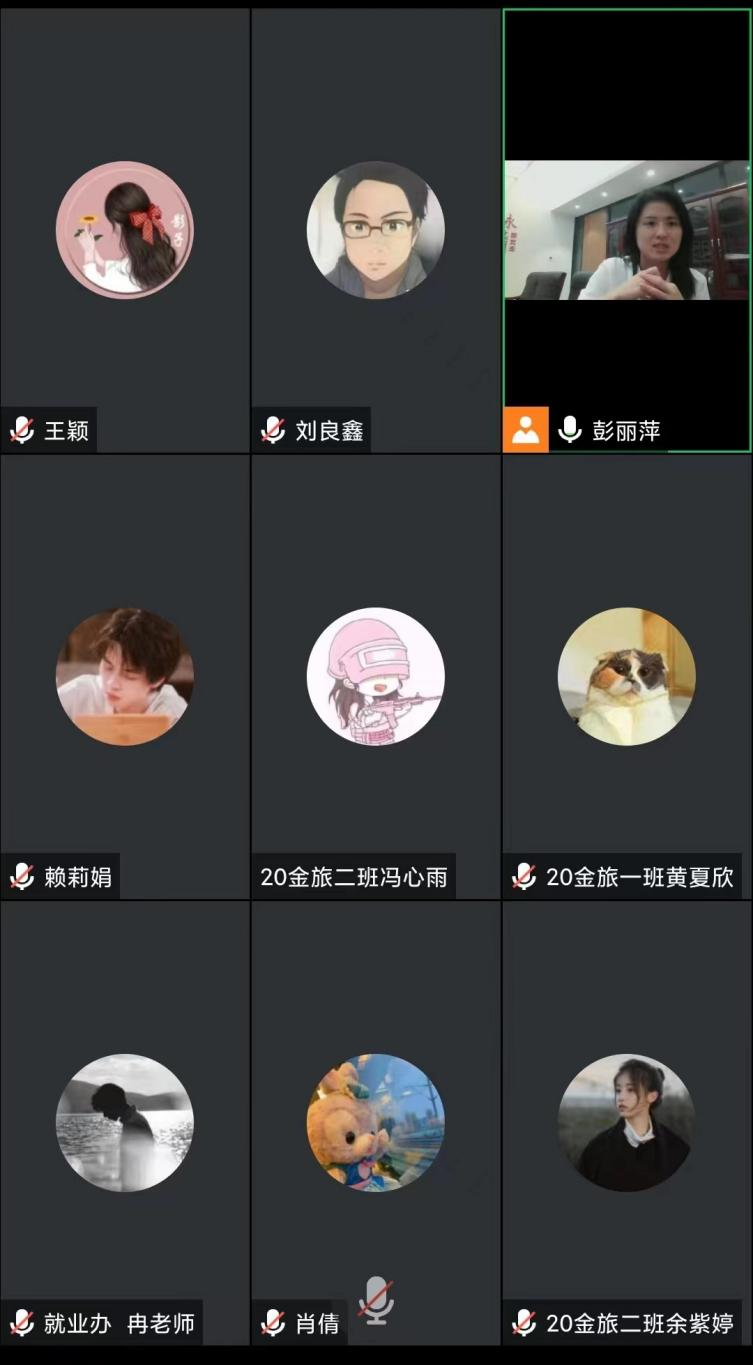
Task: Open the tile for 20金旅二班冯心雨
Action: tap(375, 676)
